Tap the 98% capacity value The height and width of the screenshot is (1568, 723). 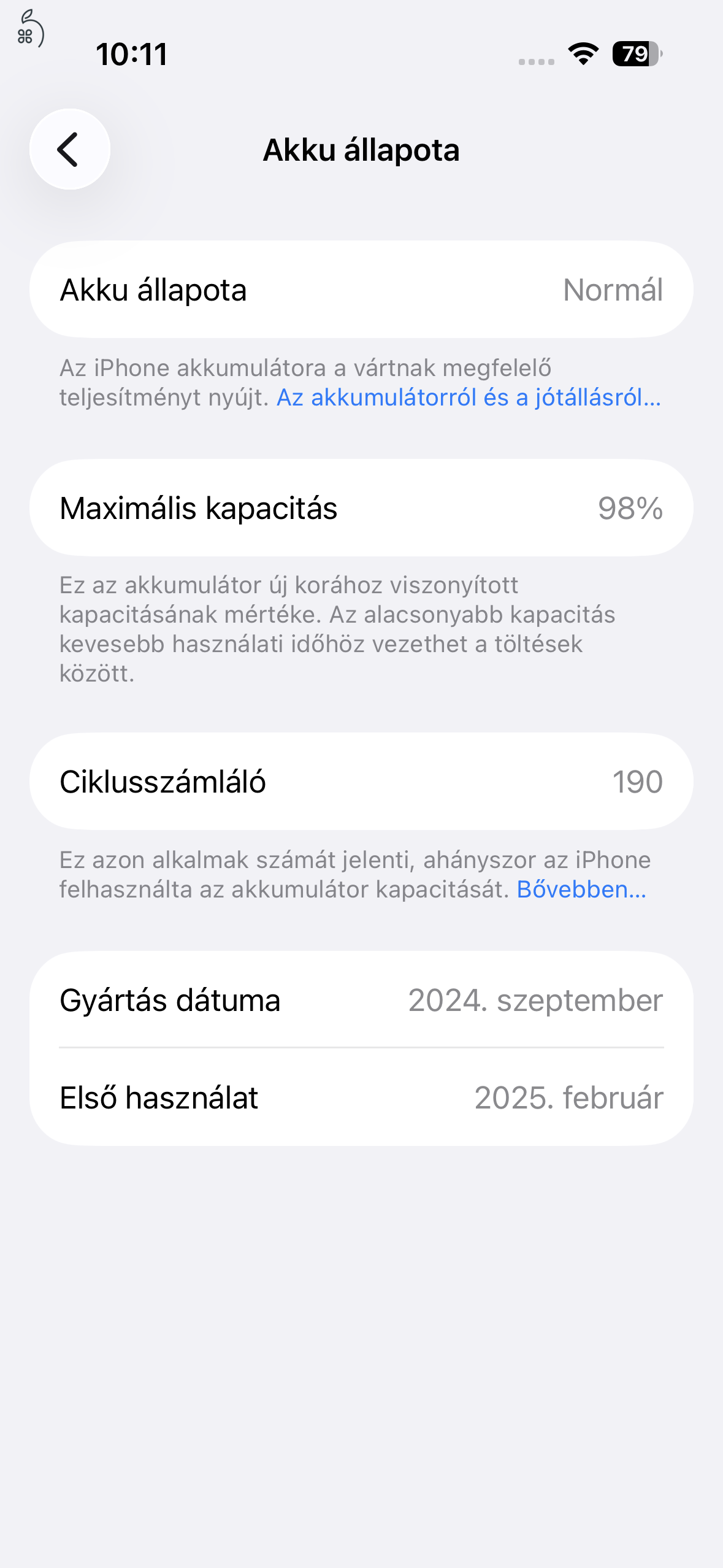(630, 507)
